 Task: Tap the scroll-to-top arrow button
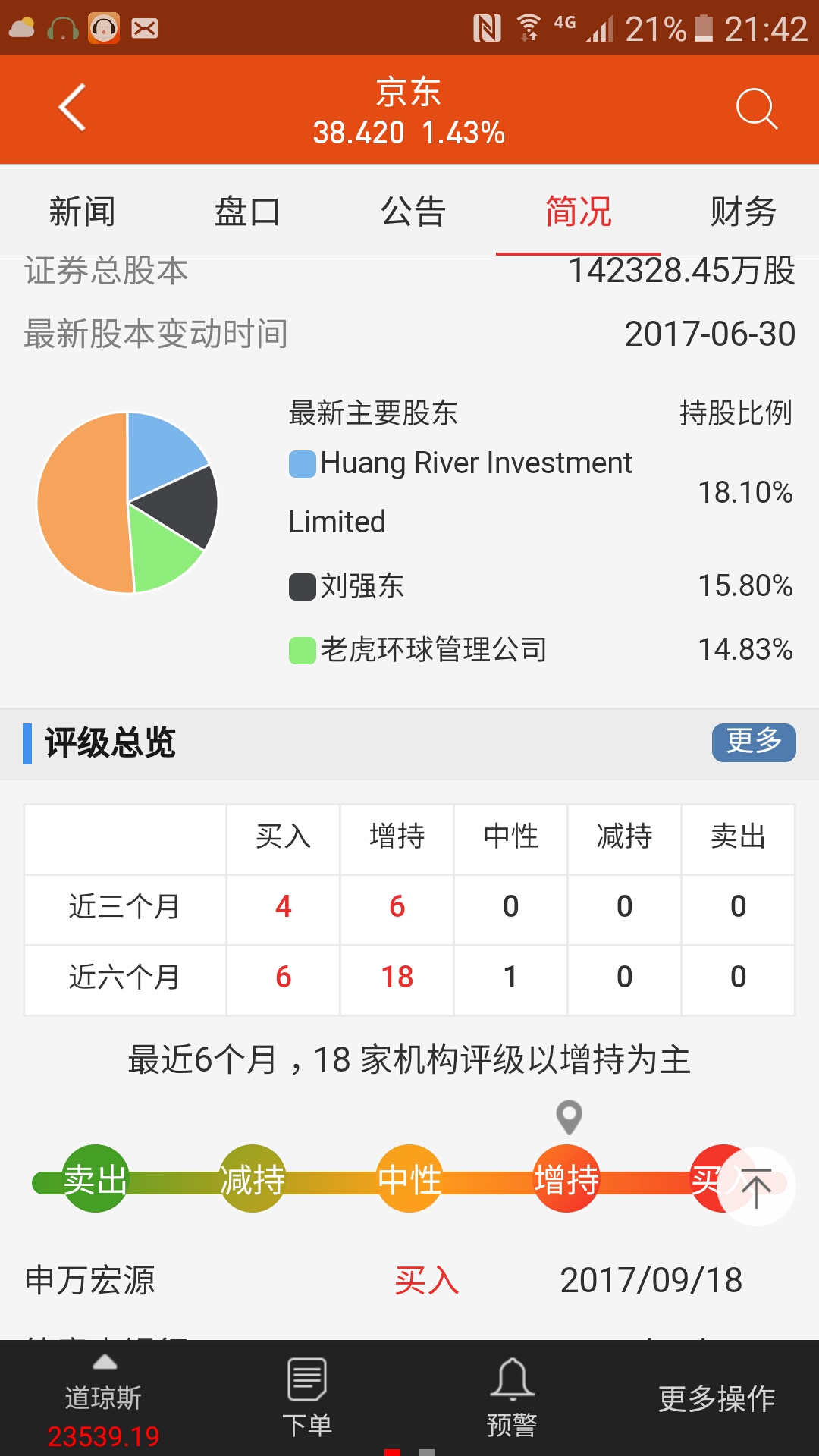[755, 1186]
